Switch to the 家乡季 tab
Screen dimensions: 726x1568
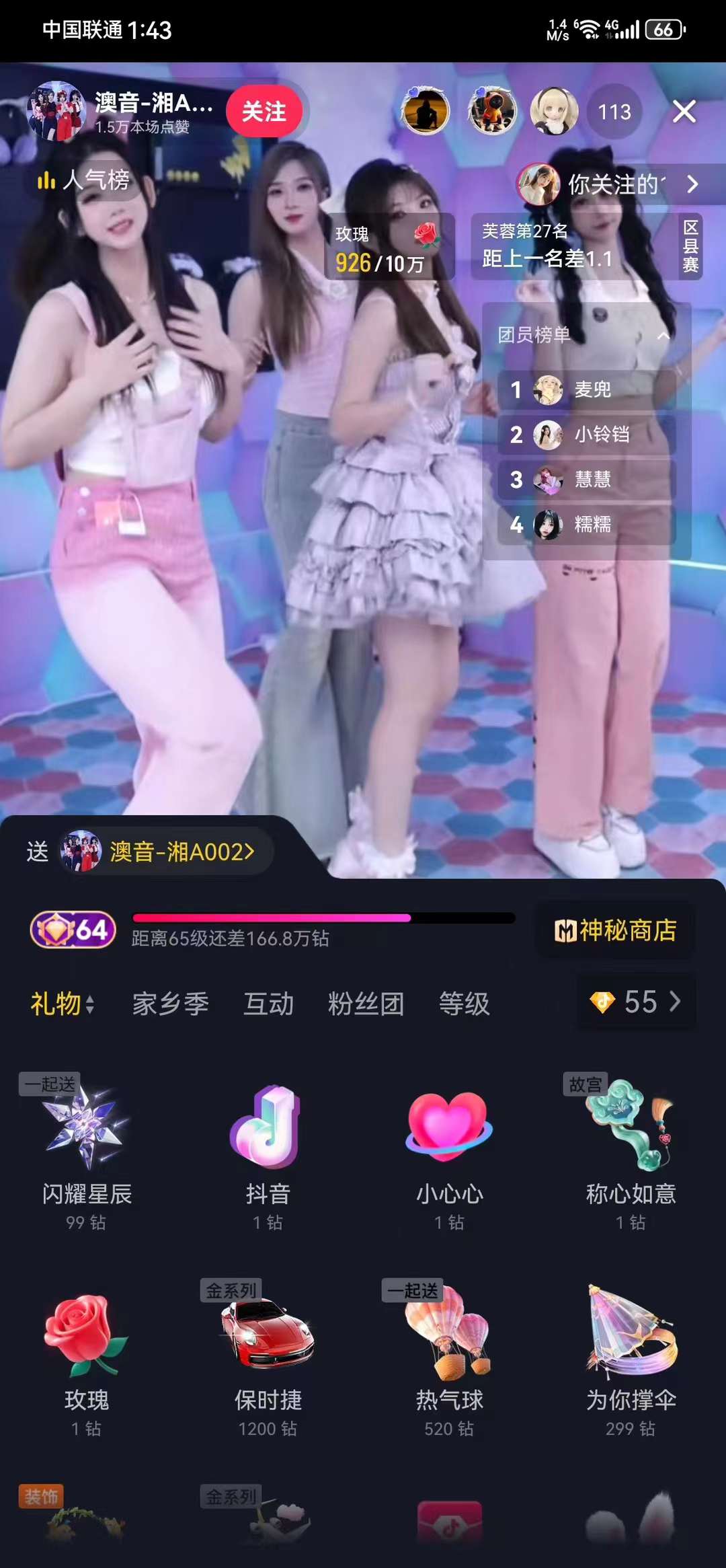point(170,1004)
